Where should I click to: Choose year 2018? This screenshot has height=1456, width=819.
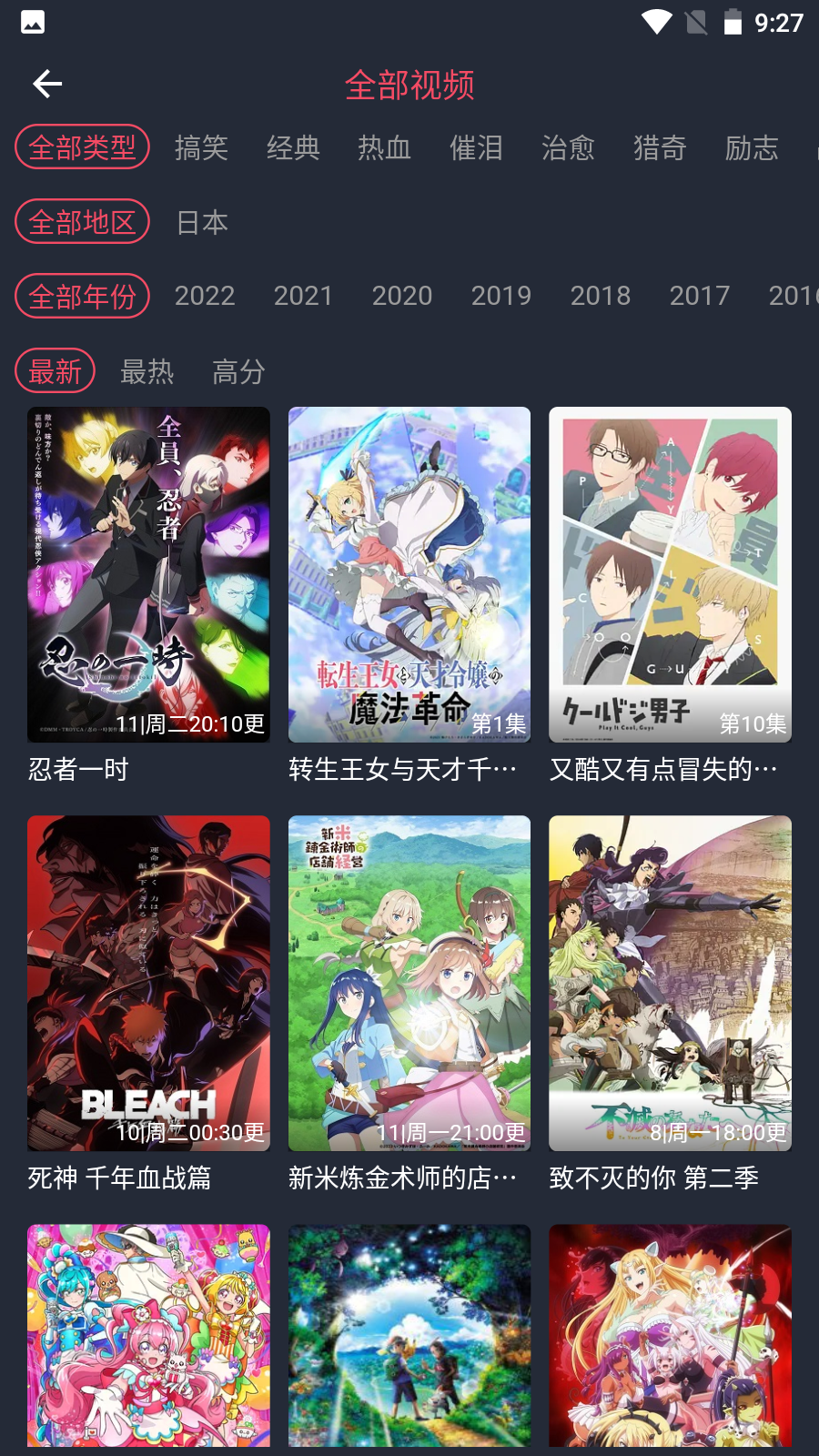tap(601, 297)
